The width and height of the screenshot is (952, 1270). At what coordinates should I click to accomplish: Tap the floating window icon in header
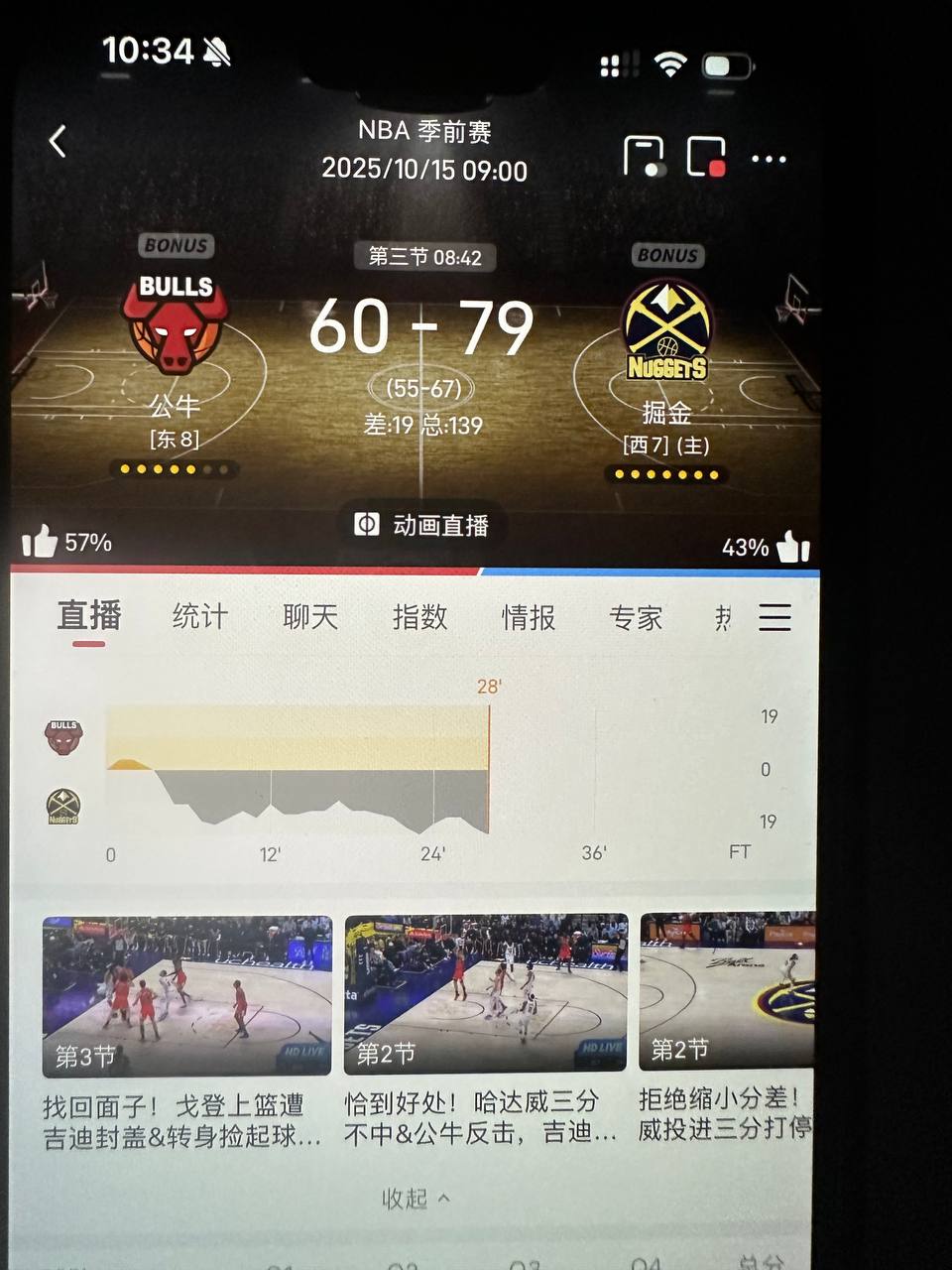pyautogui.click(x=644, y=157)
